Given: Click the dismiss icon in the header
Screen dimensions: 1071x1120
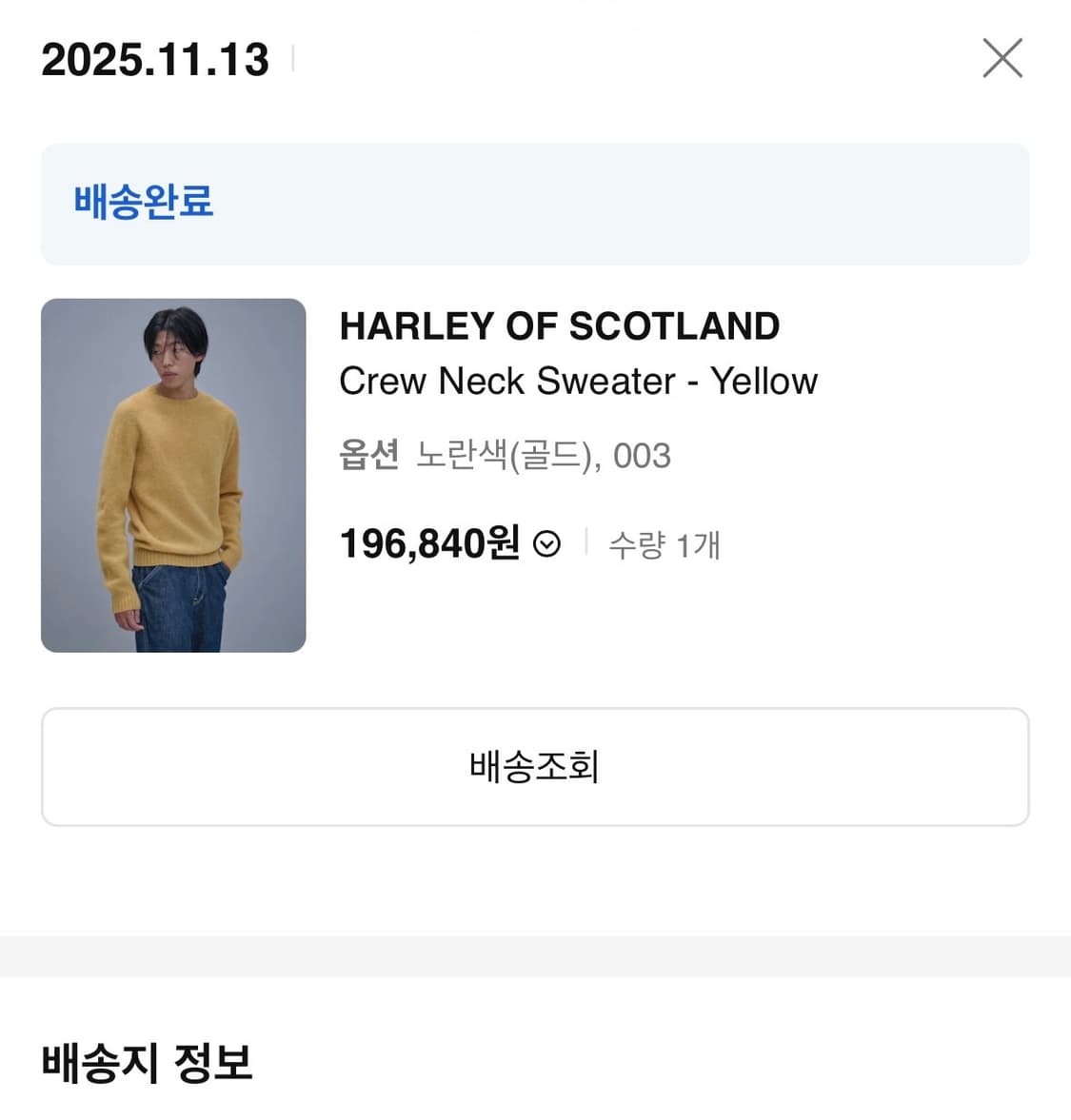Looking at the screenshot, I should 1002,58.
